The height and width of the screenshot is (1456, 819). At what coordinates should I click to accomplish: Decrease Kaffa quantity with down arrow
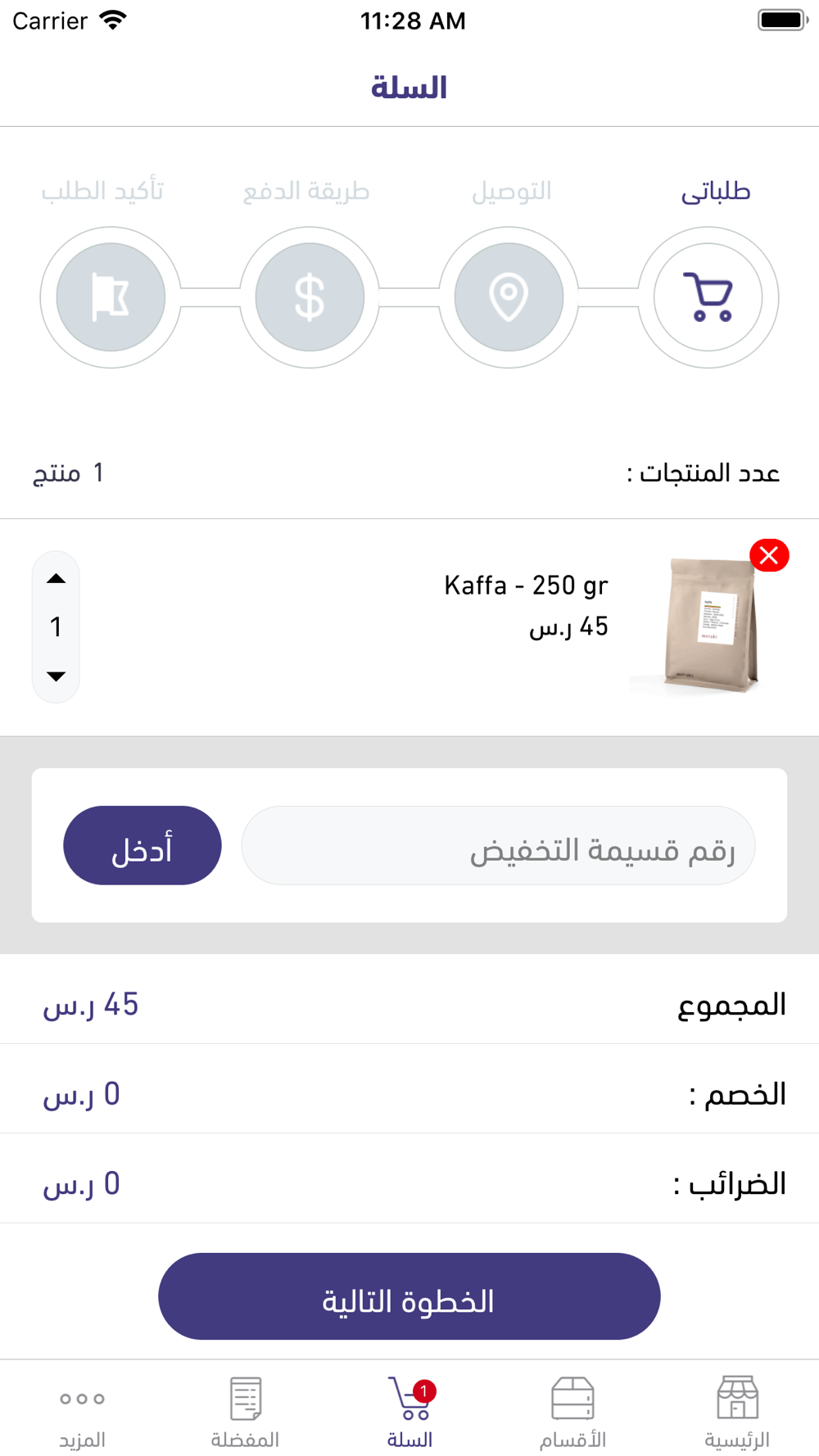tap(56, 676)
